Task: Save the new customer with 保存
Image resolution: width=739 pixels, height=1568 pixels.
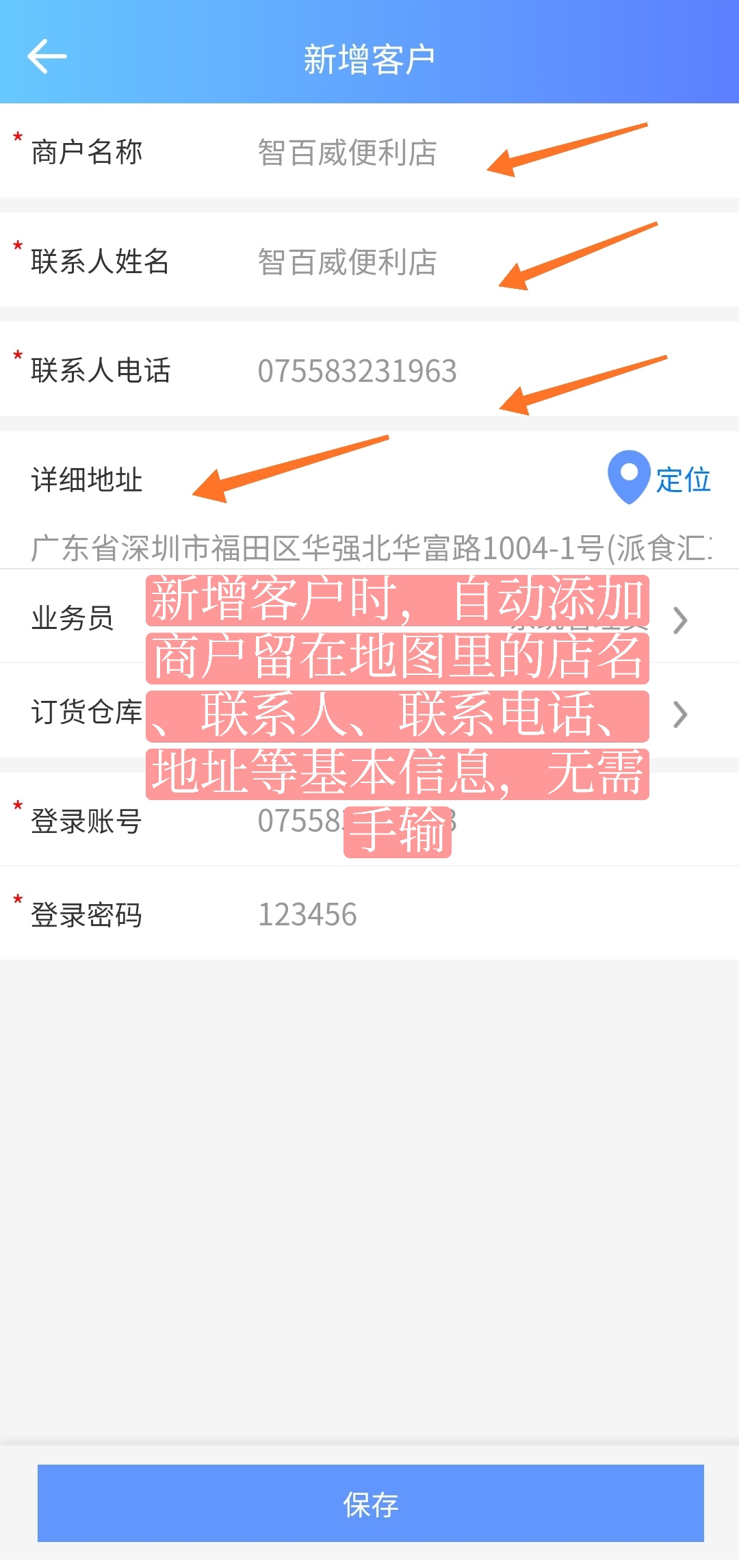Action: tap(370, 1504)
